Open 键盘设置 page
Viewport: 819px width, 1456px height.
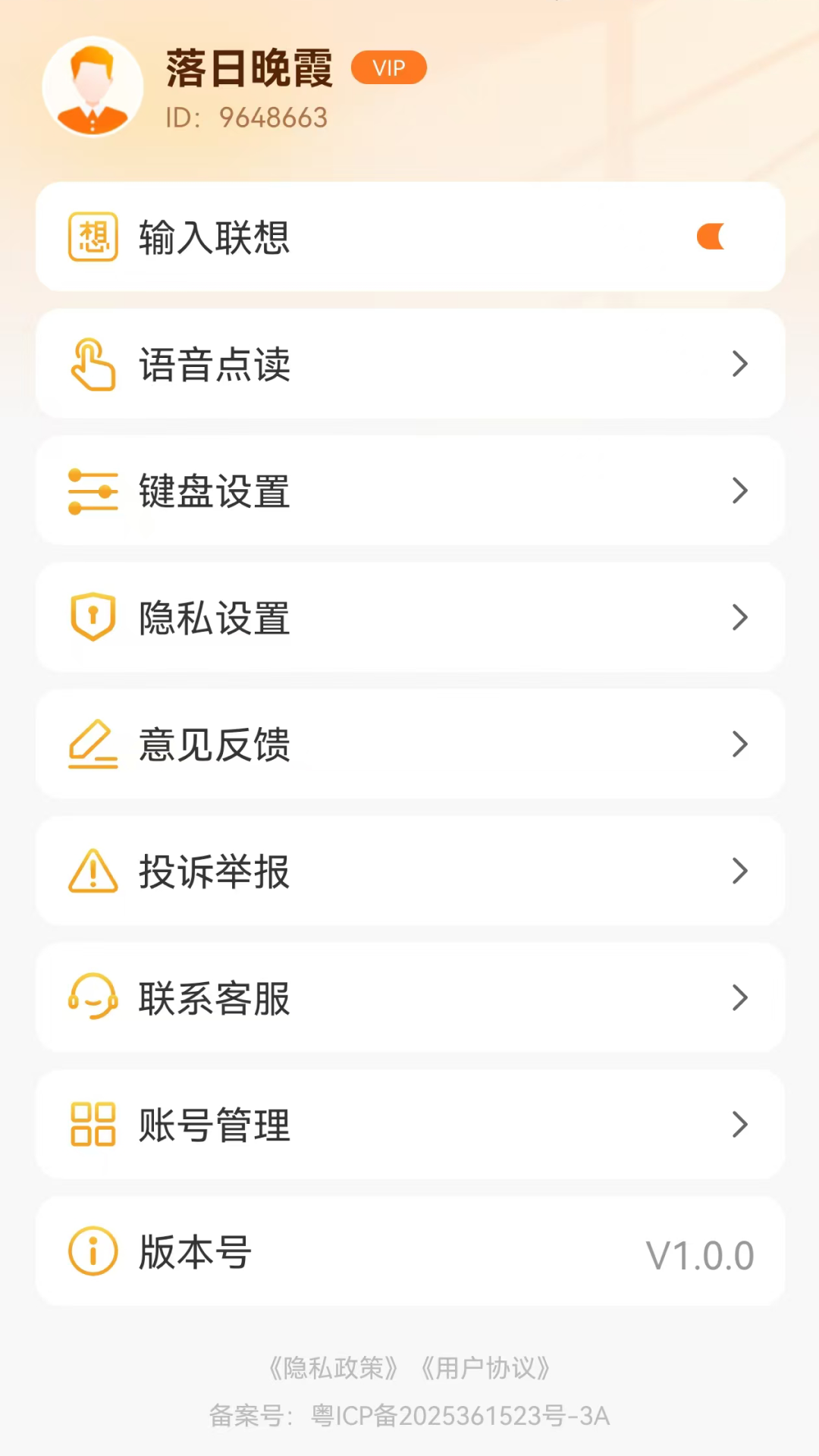[409, 491]
